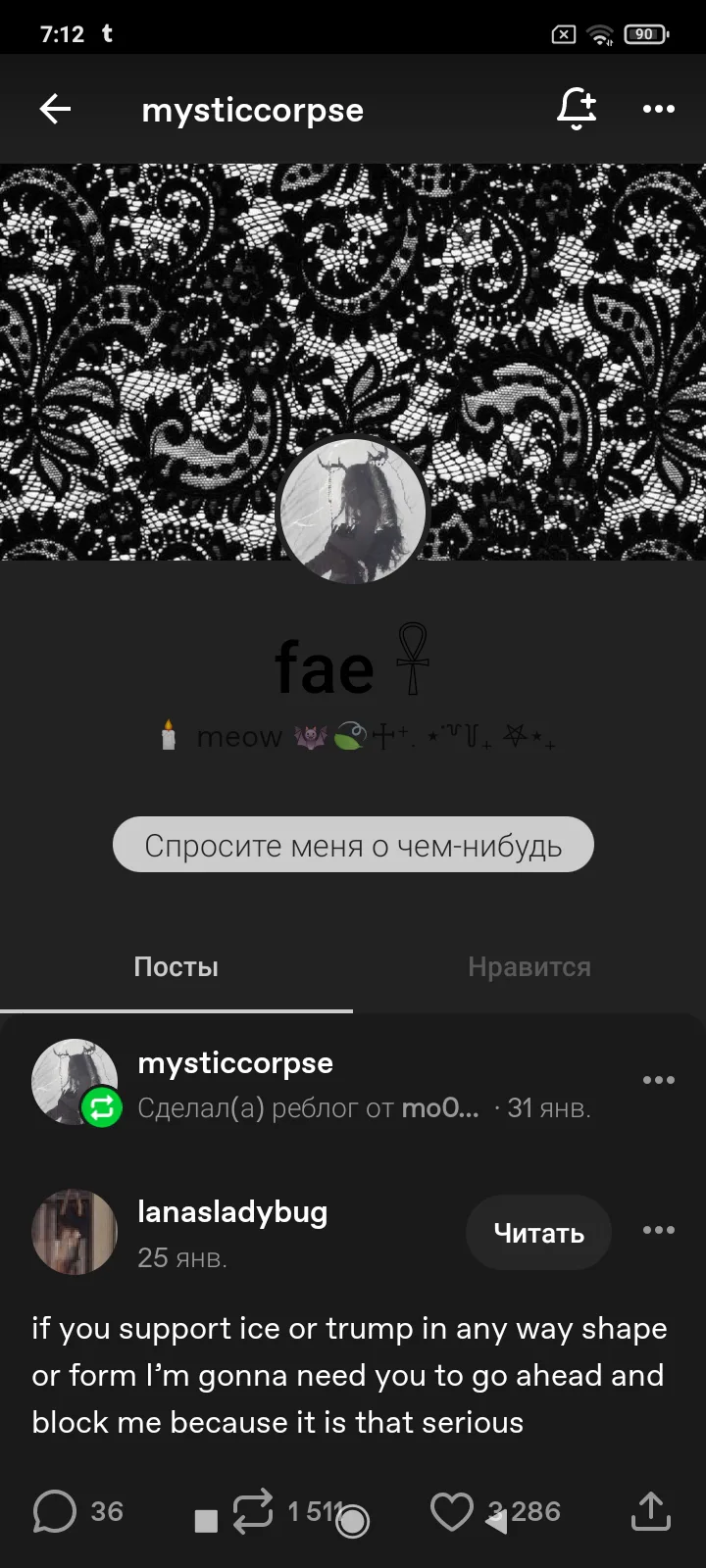This screenshot has height=1568, width=706.
Task: Share the lanasladybug post
Action: 650,1511
